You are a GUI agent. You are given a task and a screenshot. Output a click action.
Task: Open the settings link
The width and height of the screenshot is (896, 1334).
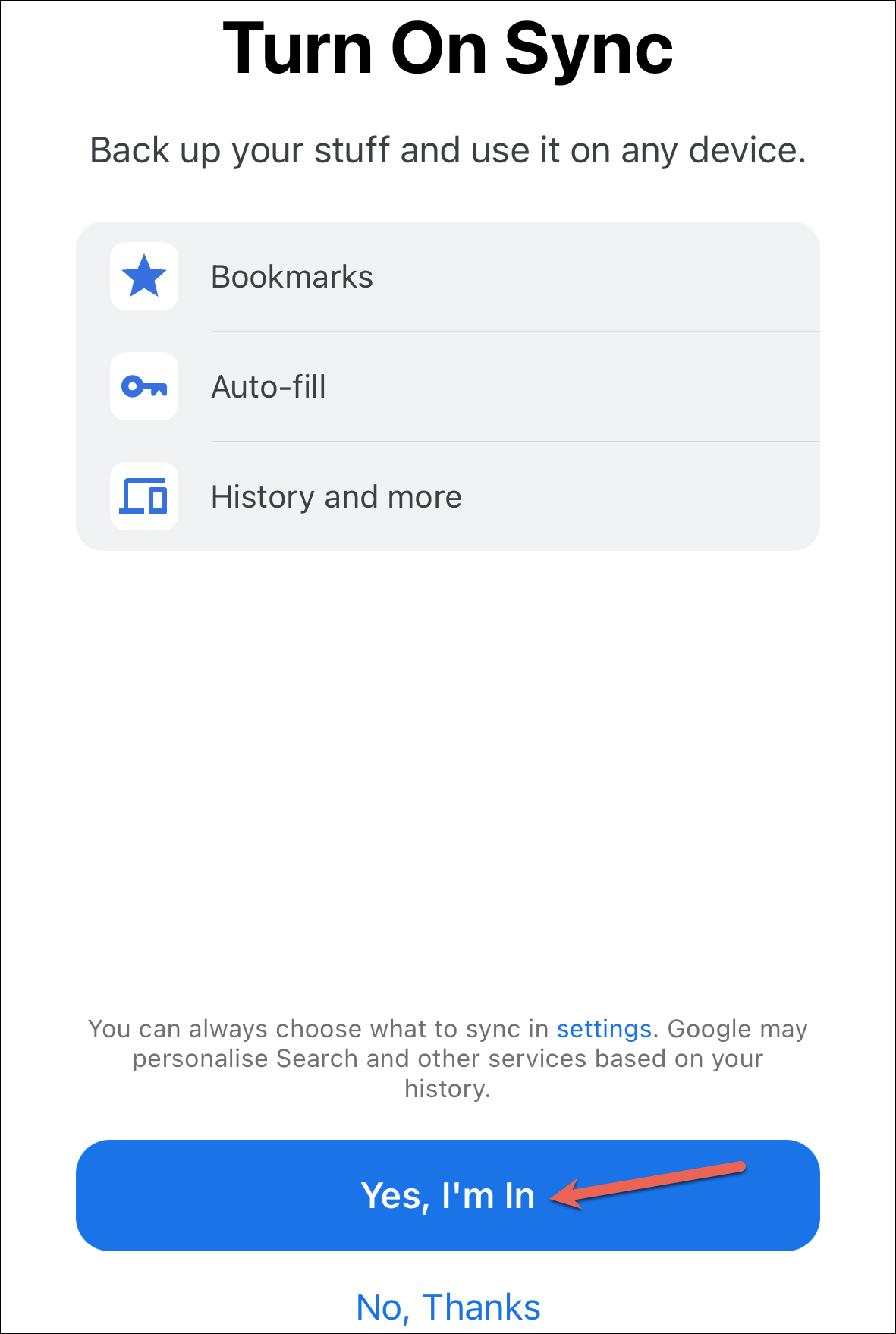tap(604, 1029)
